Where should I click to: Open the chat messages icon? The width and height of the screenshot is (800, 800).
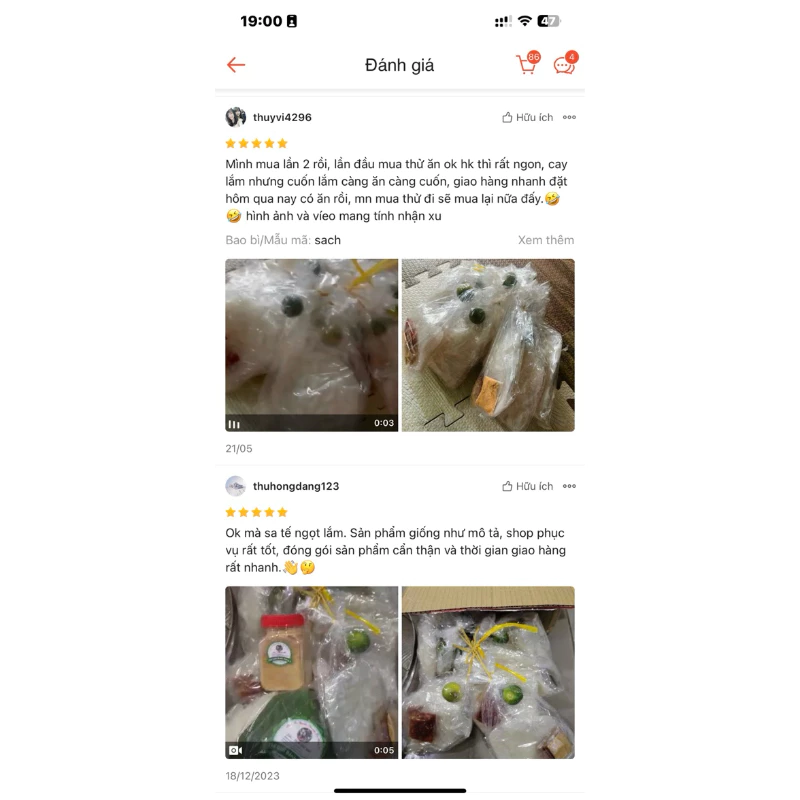564,65
